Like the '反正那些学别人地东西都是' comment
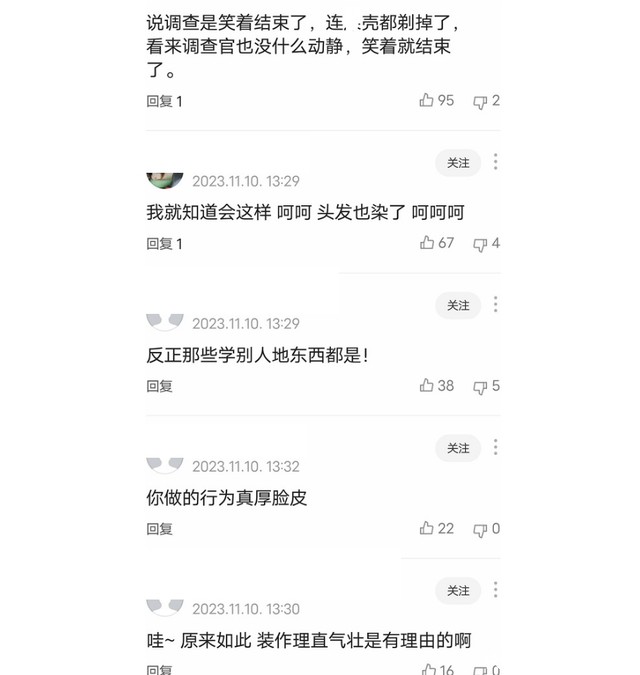640x675 pixels. coord(427,386)
